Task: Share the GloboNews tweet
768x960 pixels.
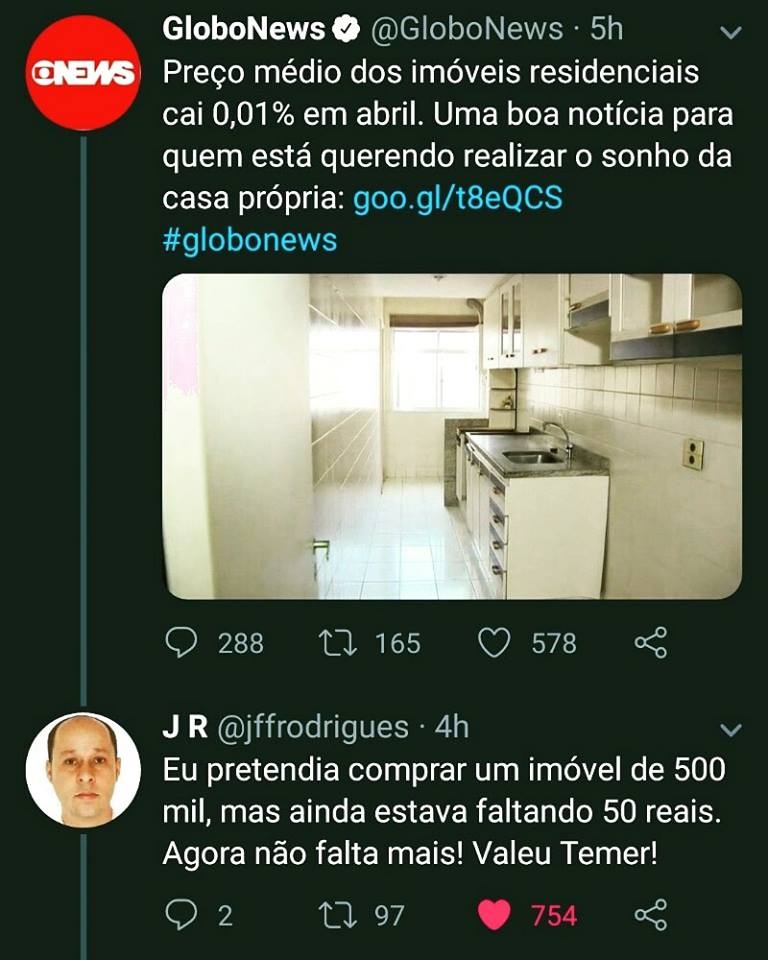Action: [650, 643]
